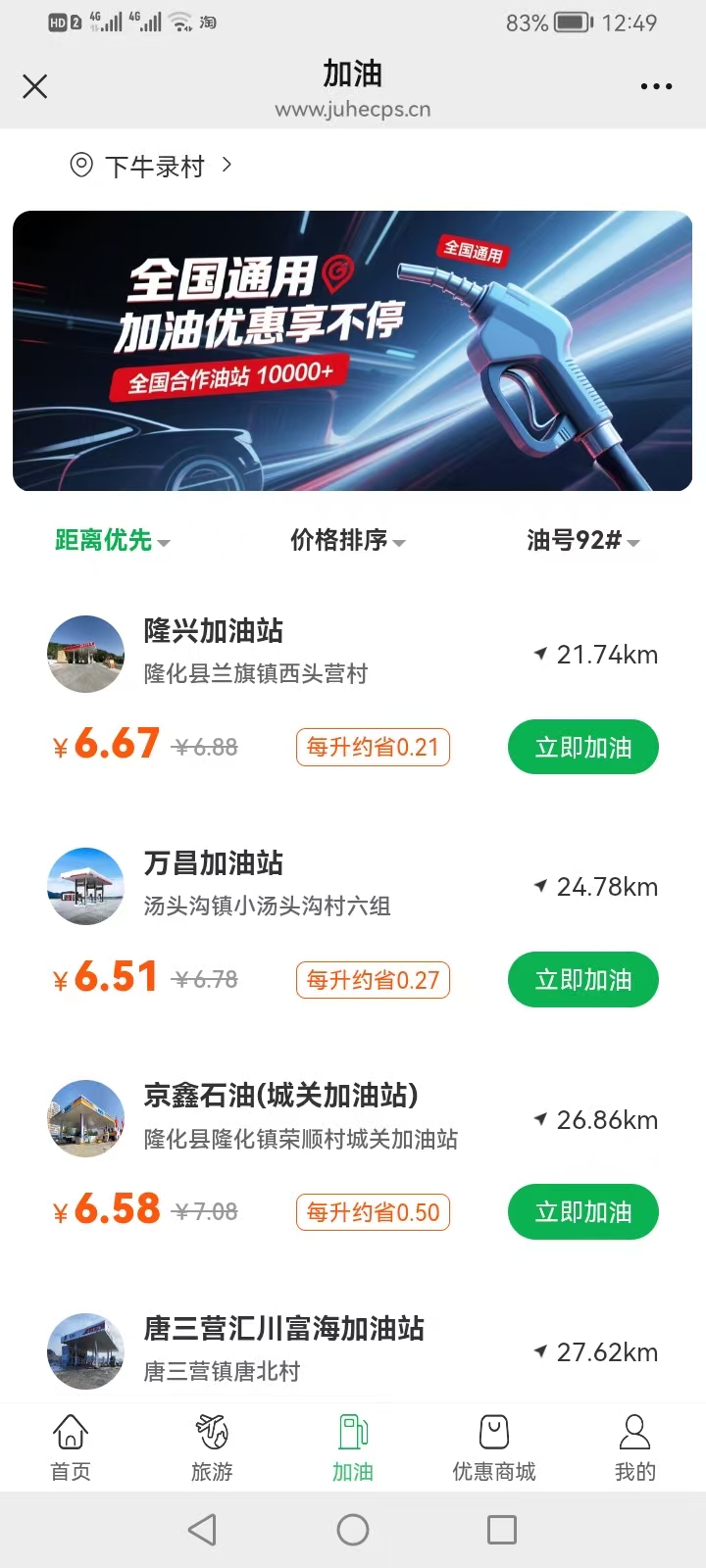This screenshot has height=1568, width=706.
Task: Open 隆兴加油站 station details
Action: coord(214,632)
